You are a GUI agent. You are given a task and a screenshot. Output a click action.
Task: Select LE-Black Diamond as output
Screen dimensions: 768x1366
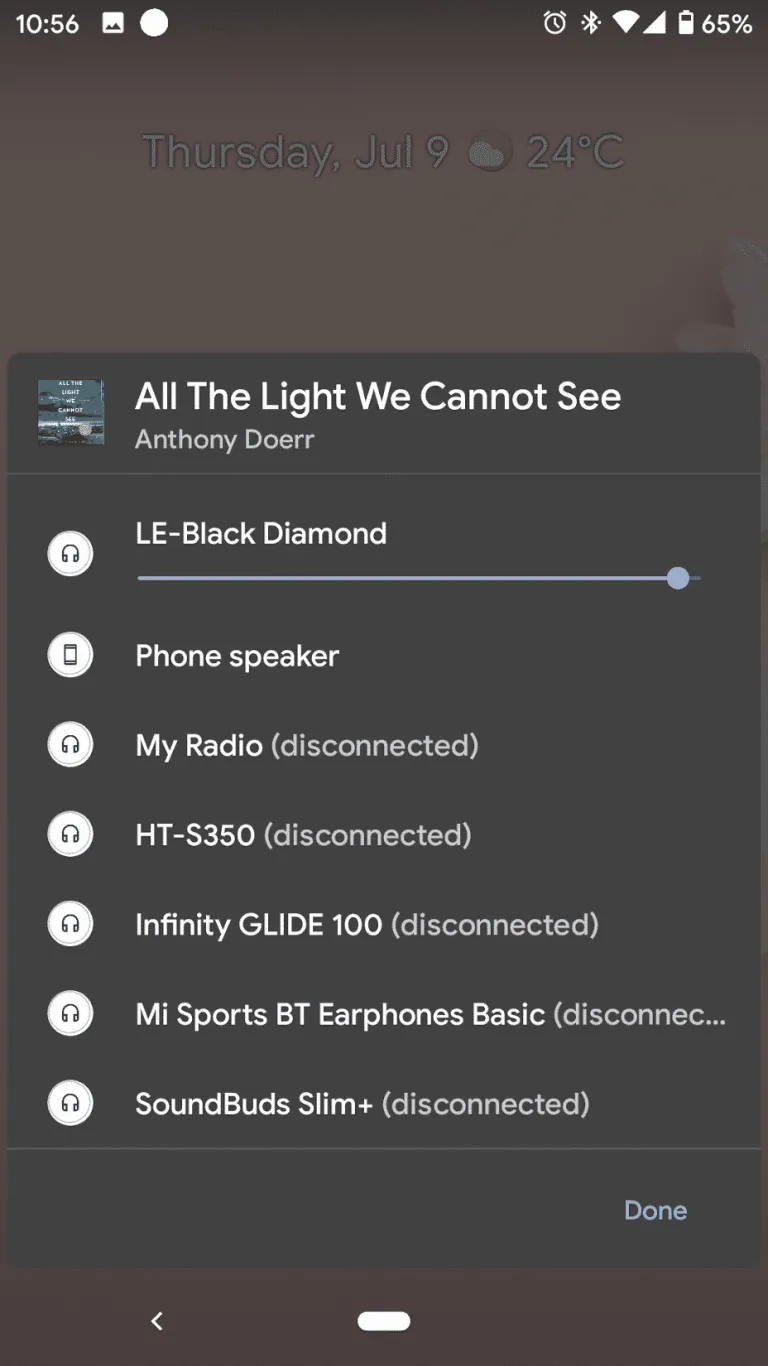pyautogui.click(x=261, y=534)
